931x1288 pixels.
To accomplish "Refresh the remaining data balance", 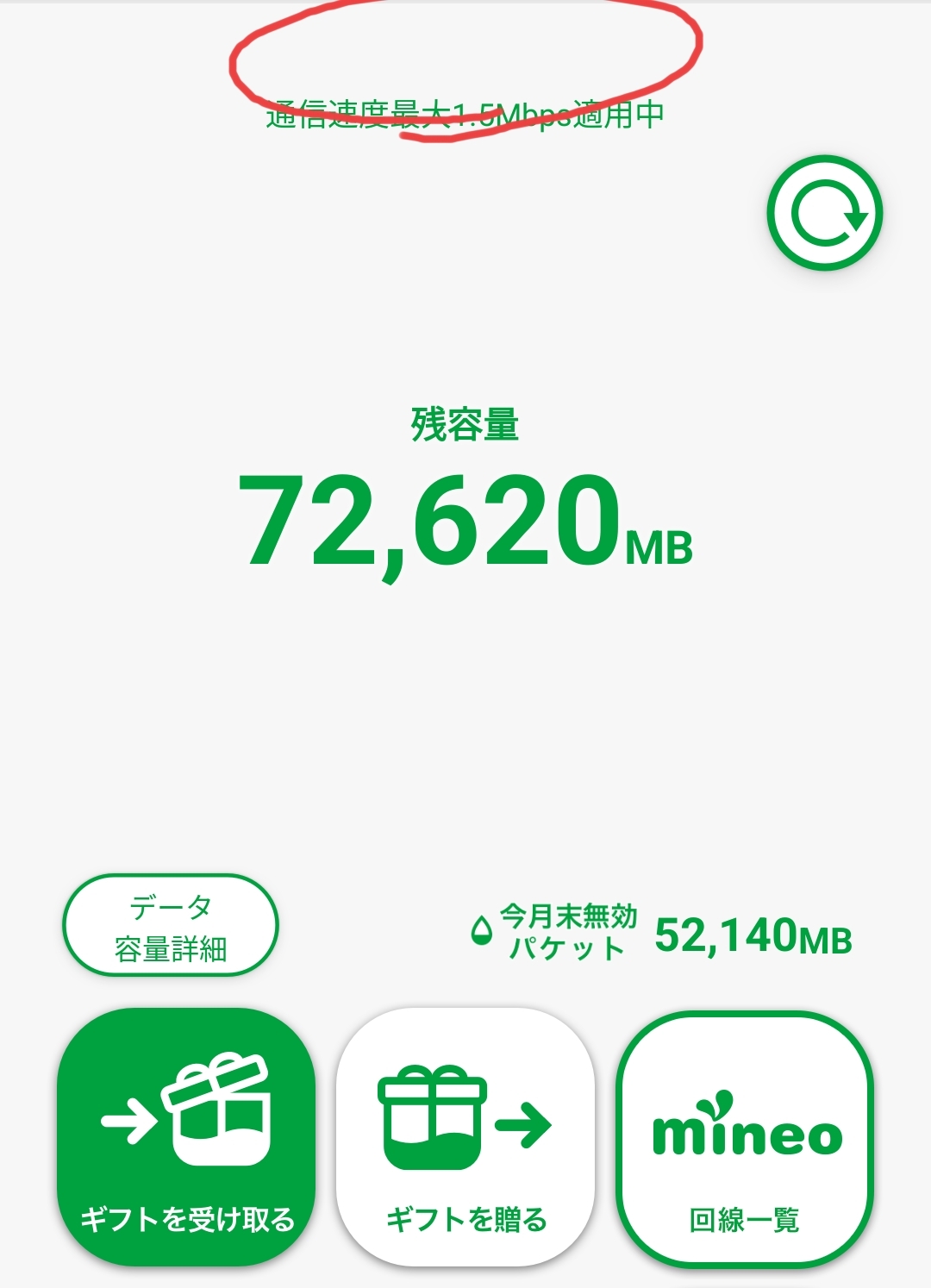I will (825, 213).
